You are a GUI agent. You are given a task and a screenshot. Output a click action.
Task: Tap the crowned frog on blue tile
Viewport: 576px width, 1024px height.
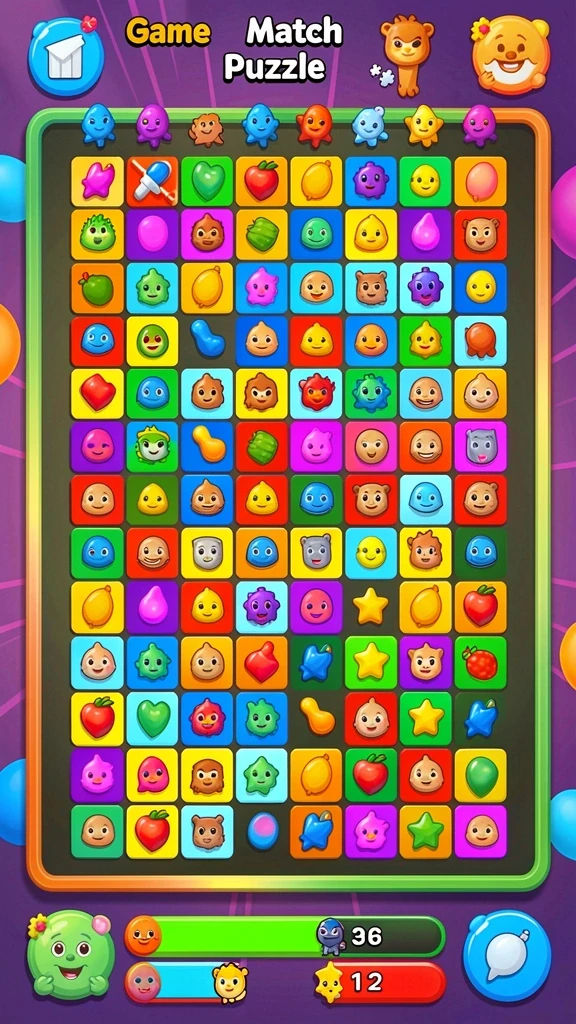click(x=152, y=447)
